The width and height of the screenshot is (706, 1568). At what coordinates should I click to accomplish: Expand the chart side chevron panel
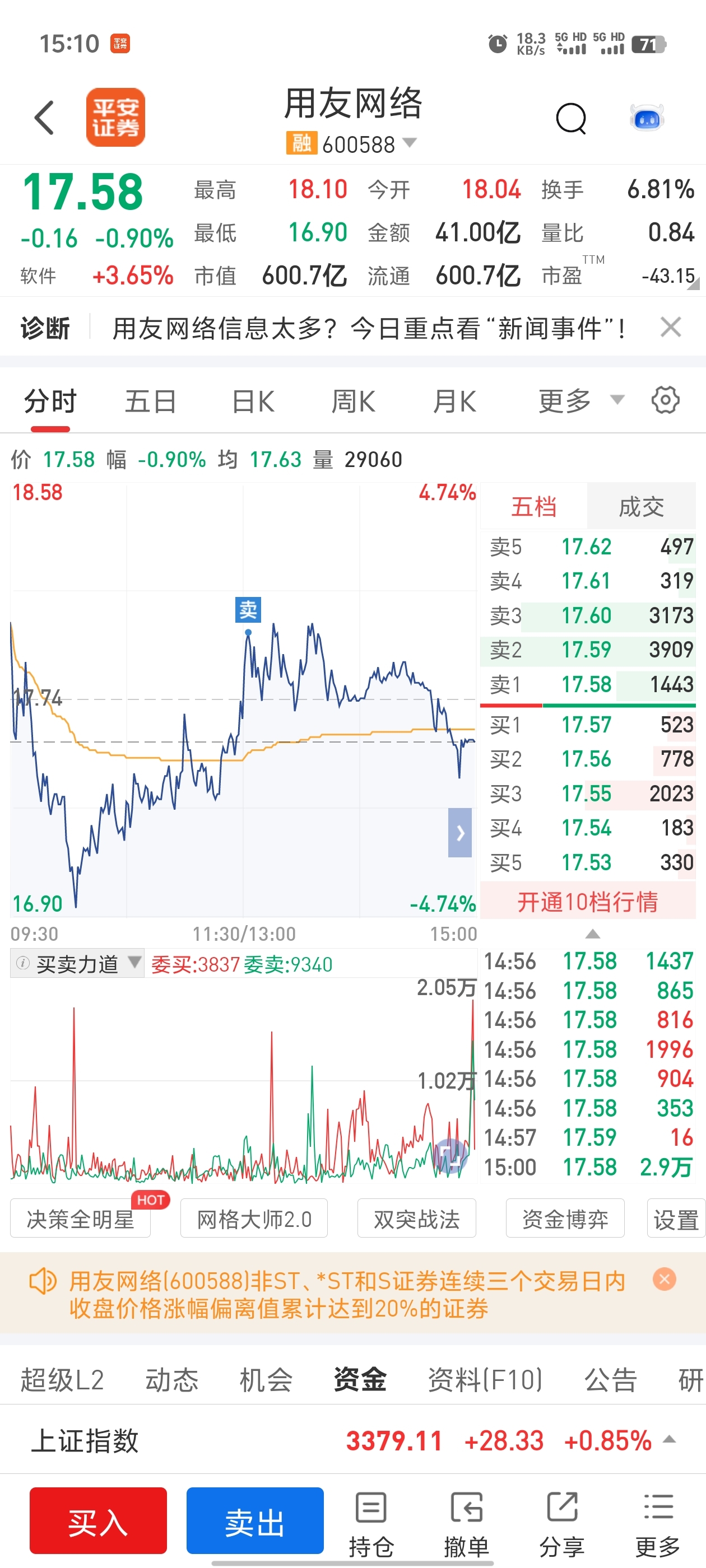[460, 834]
